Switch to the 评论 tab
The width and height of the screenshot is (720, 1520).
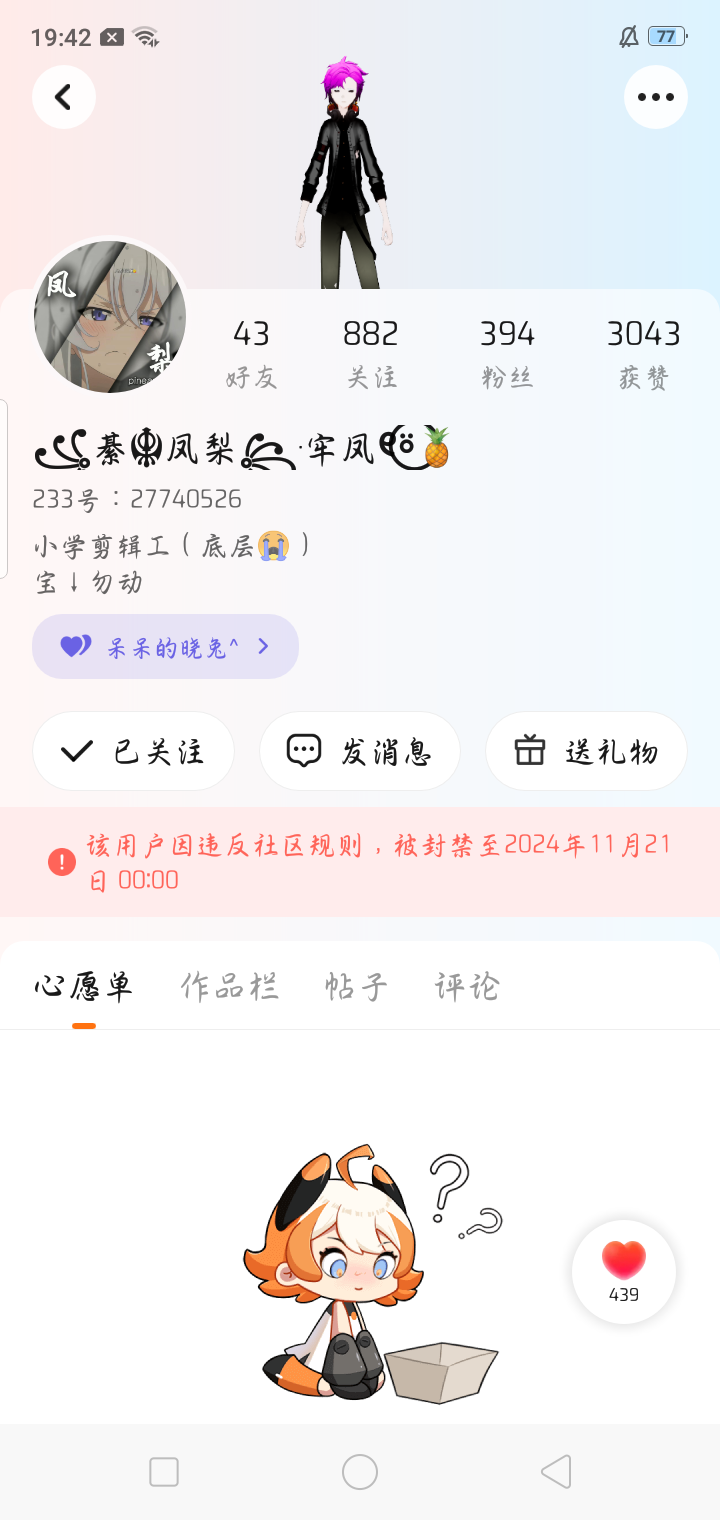pos(467,987)
